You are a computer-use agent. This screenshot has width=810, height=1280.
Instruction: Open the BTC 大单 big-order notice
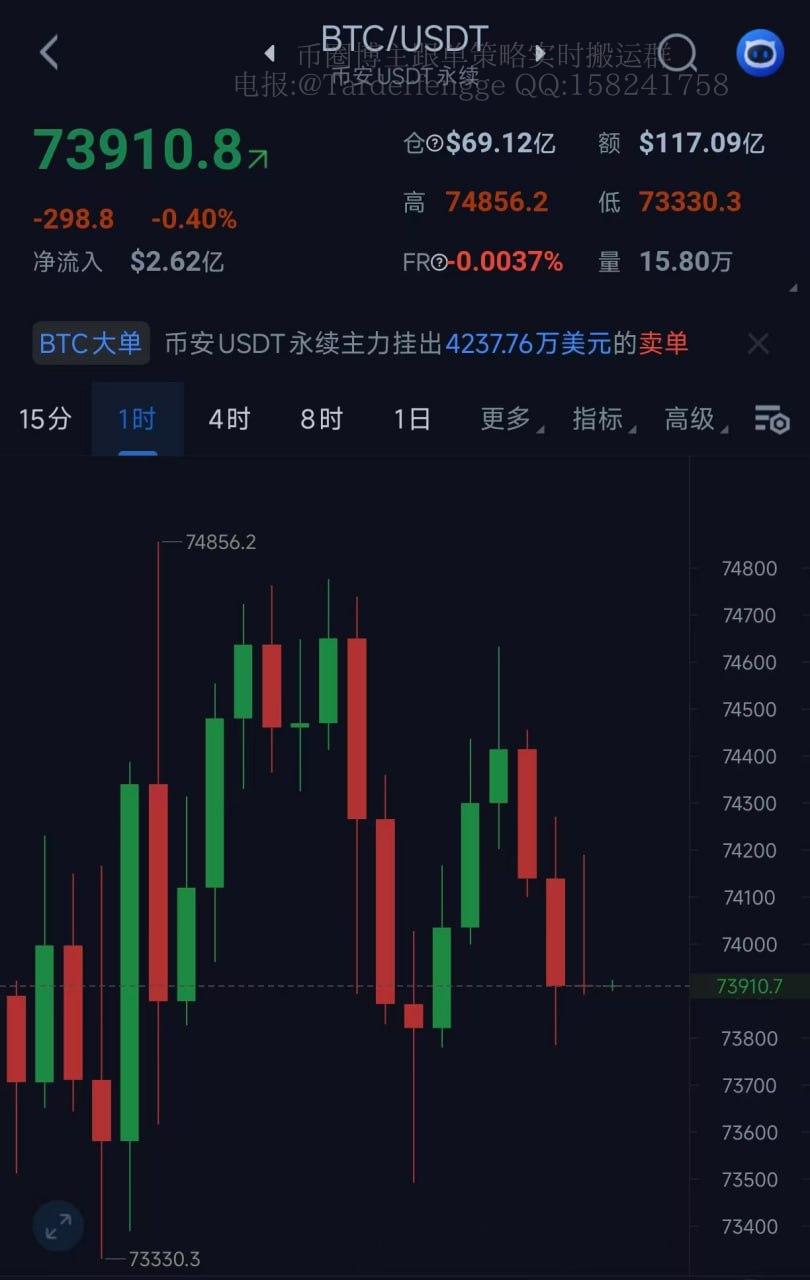tap(91, 344)
